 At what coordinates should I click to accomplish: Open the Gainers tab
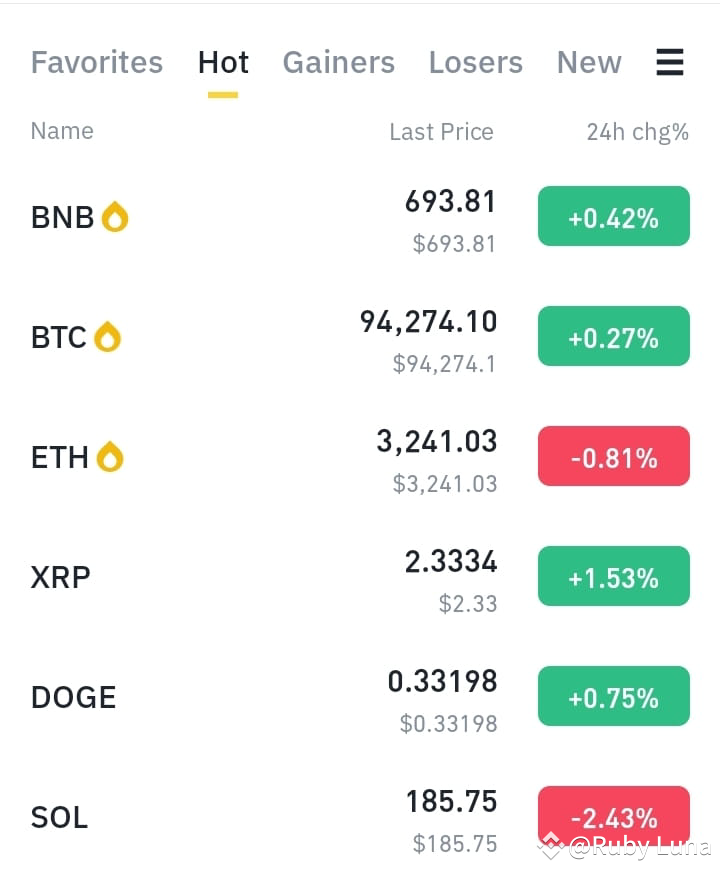[x=338, y=62]
